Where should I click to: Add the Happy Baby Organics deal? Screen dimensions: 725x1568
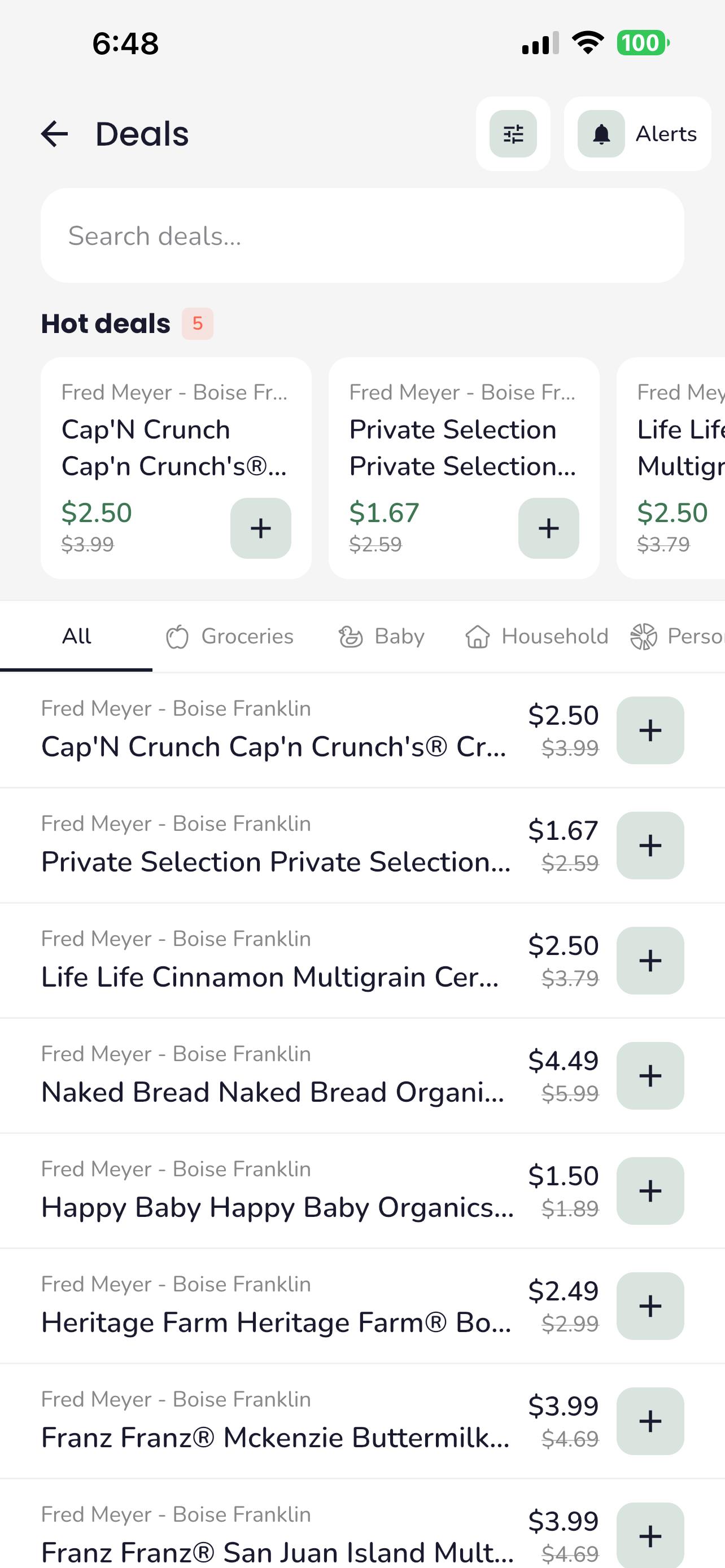(649, 1190)
